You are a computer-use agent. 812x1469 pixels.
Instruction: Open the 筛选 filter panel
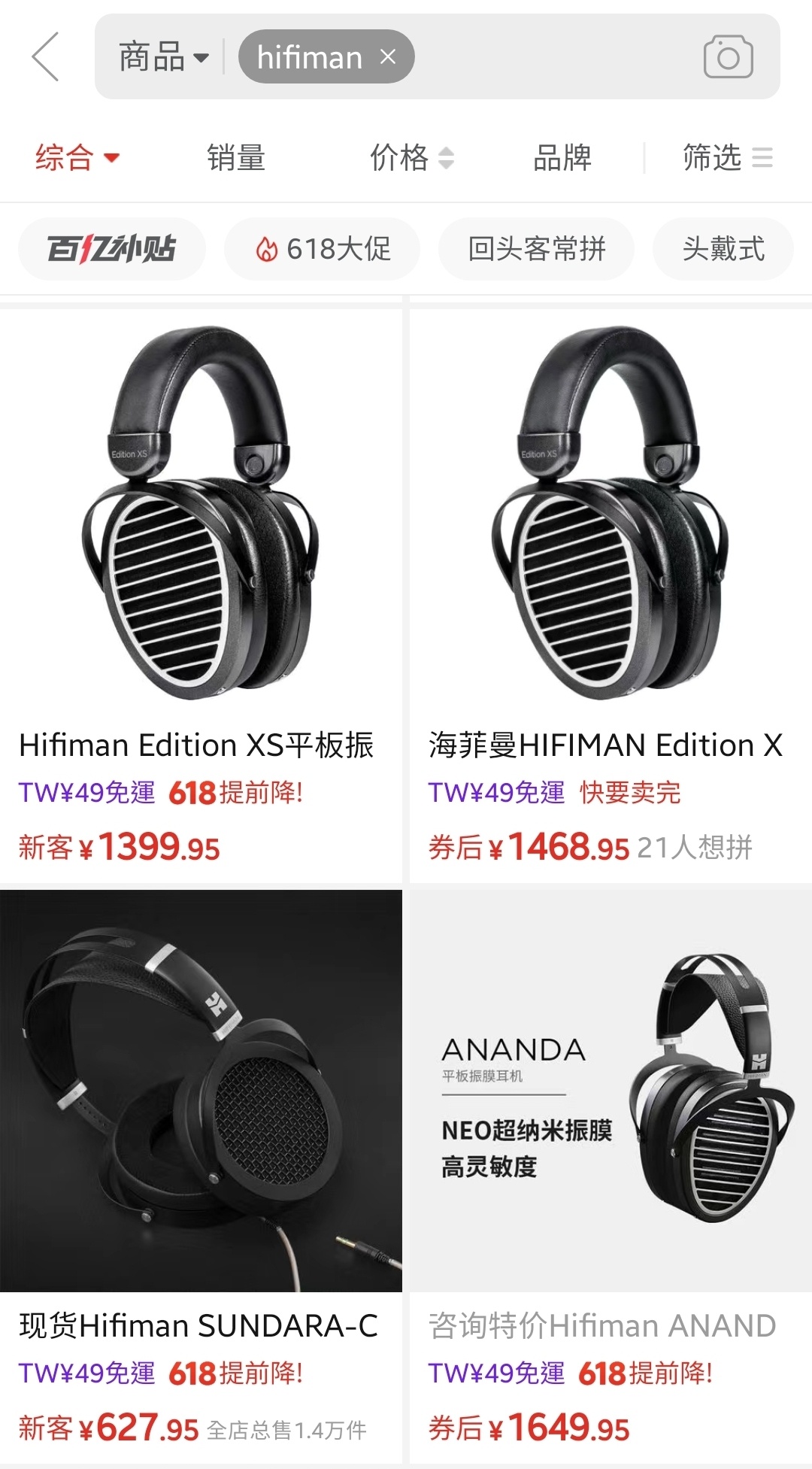pyautogui.click(x=726, y=158)
